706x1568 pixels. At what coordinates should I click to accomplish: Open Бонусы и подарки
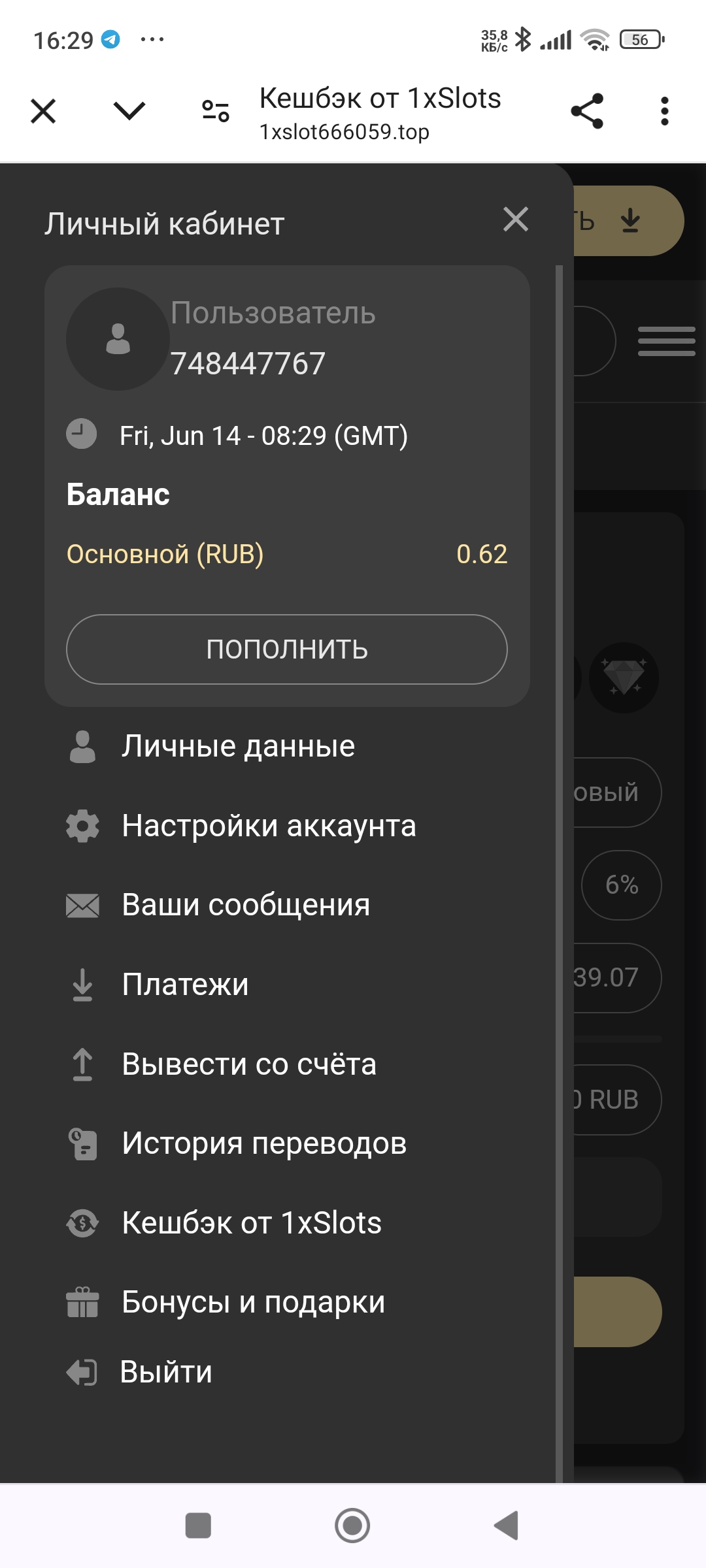(x=253, y=1302)
